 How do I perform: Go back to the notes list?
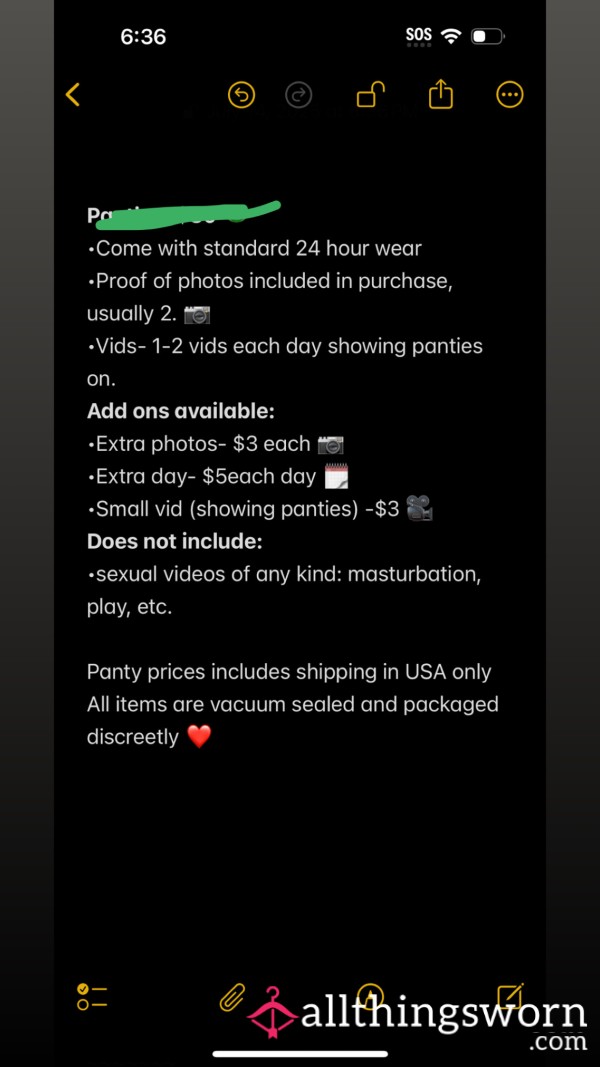point(73,95)
